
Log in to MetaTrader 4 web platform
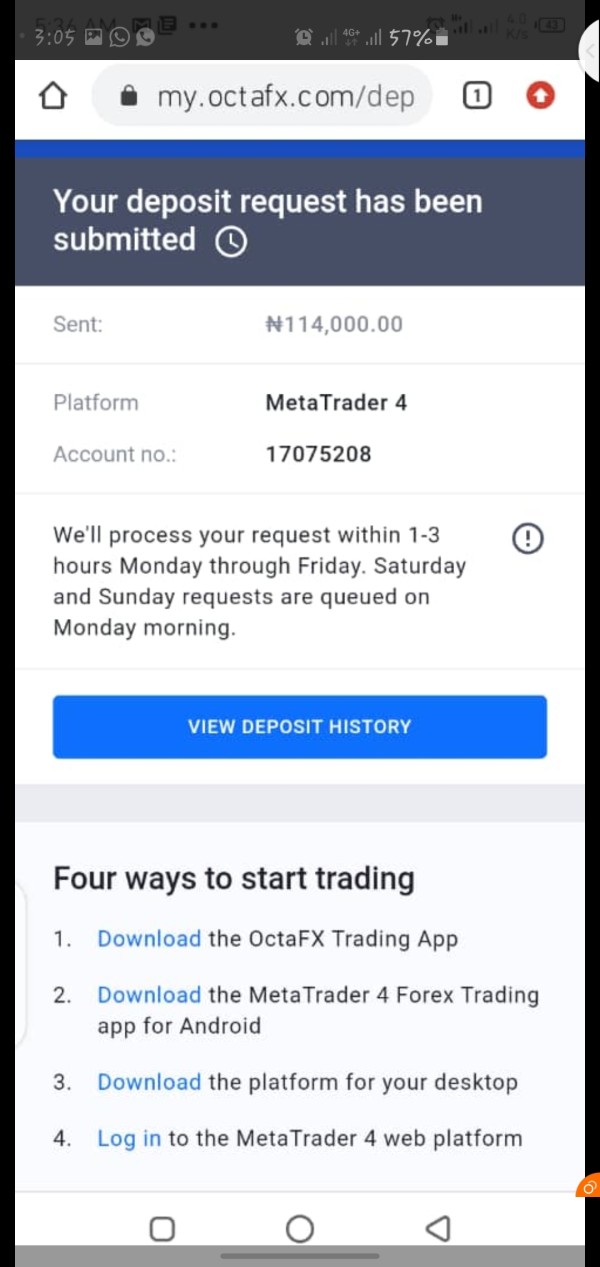pyautogui.click(x=129, y=1138)
